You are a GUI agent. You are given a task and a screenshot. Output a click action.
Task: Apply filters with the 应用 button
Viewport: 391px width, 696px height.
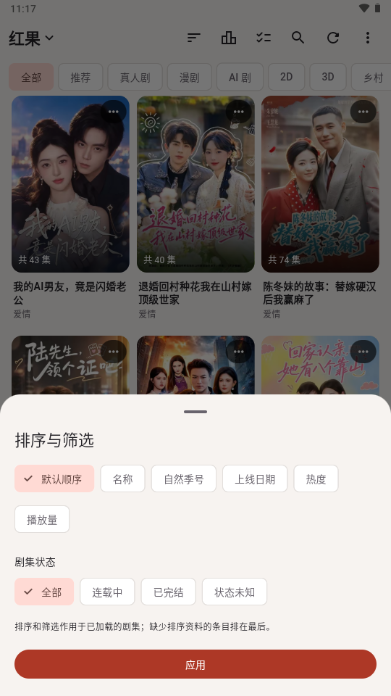coord(195,664)
